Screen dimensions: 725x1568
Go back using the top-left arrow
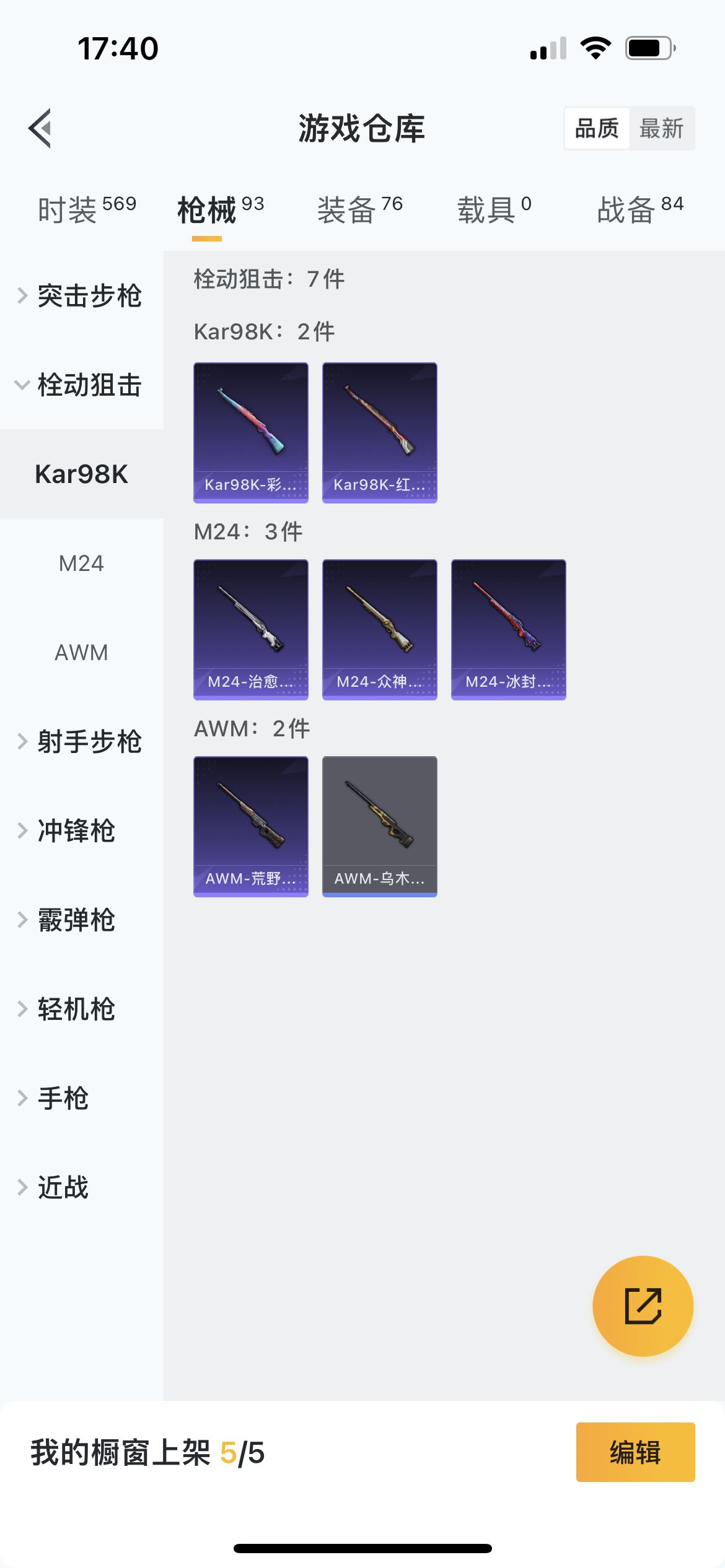point(40,128)
